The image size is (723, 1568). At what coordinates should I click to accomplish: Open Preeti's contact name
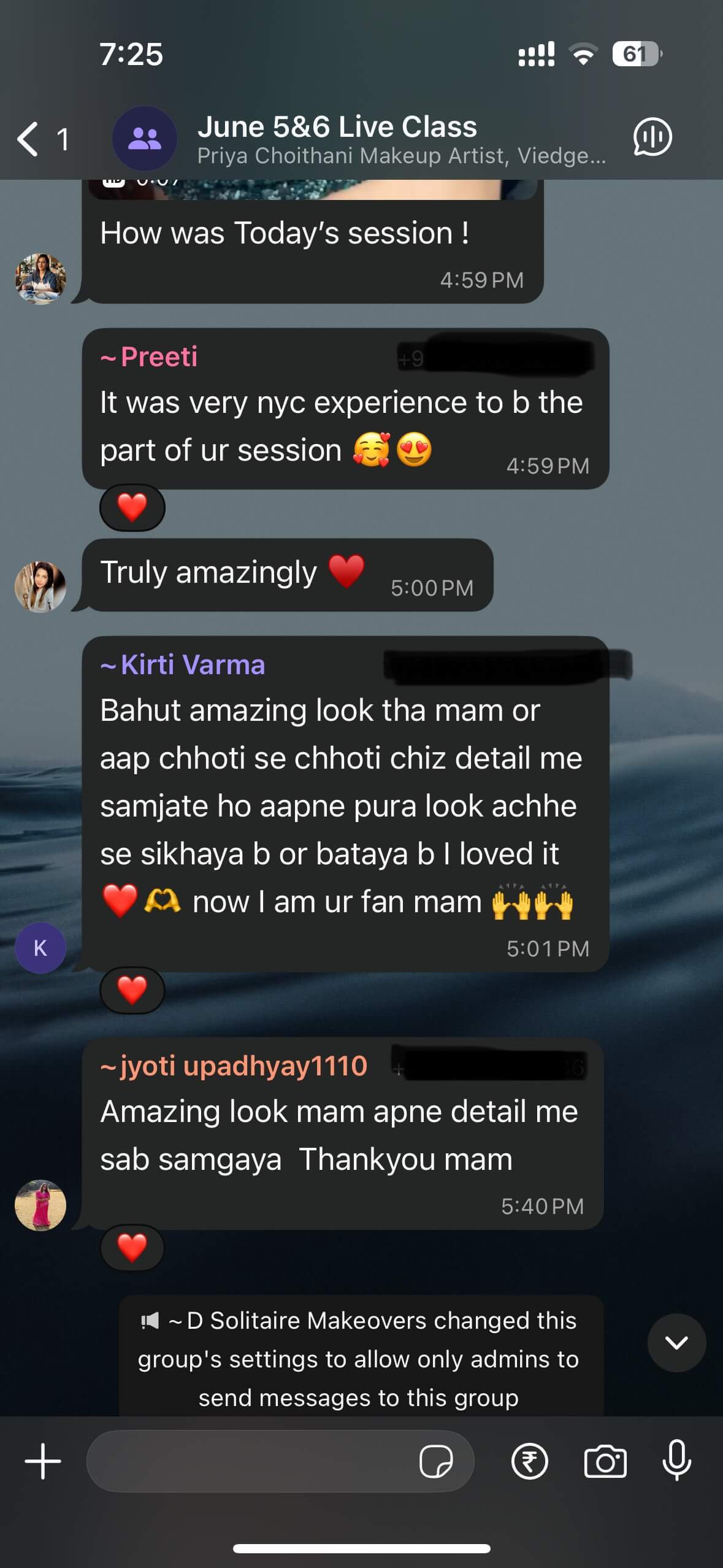coord(158,357)
